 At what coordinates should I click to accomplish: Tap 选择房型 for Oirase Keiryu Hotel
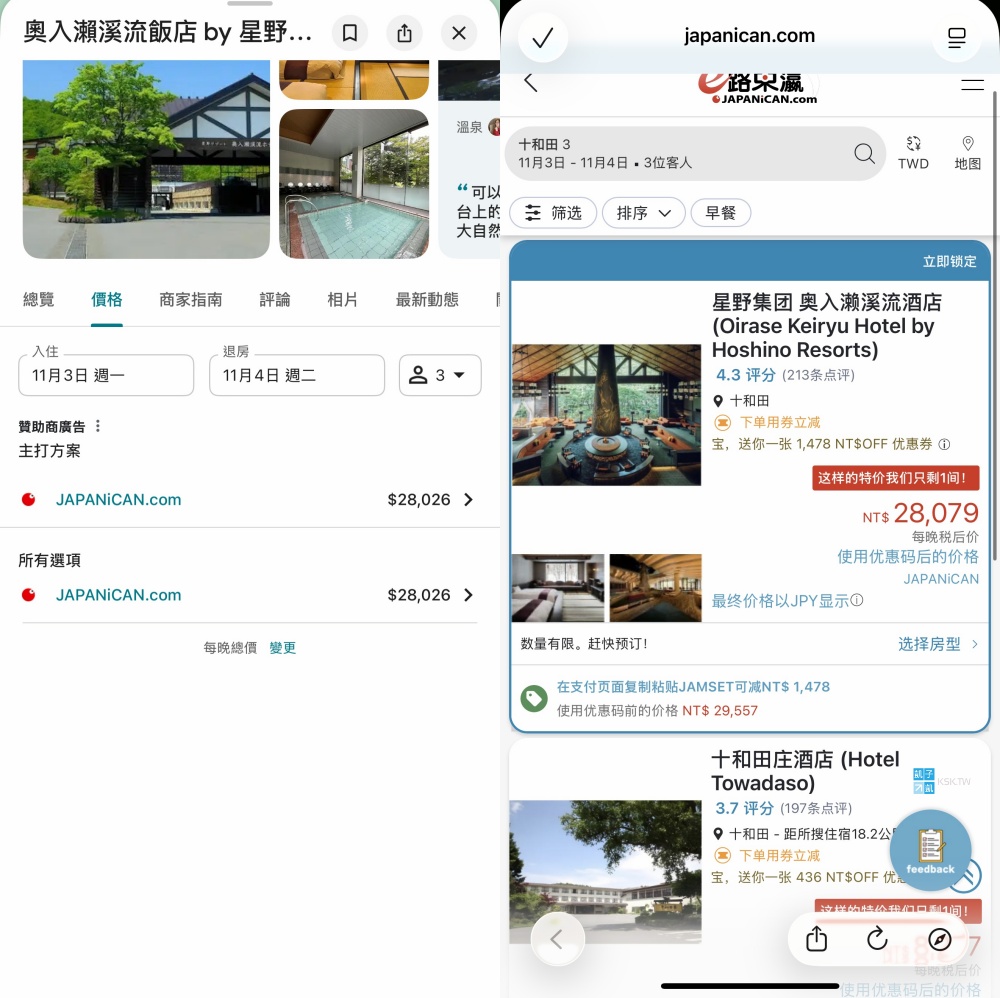click(x=938, y=644)
